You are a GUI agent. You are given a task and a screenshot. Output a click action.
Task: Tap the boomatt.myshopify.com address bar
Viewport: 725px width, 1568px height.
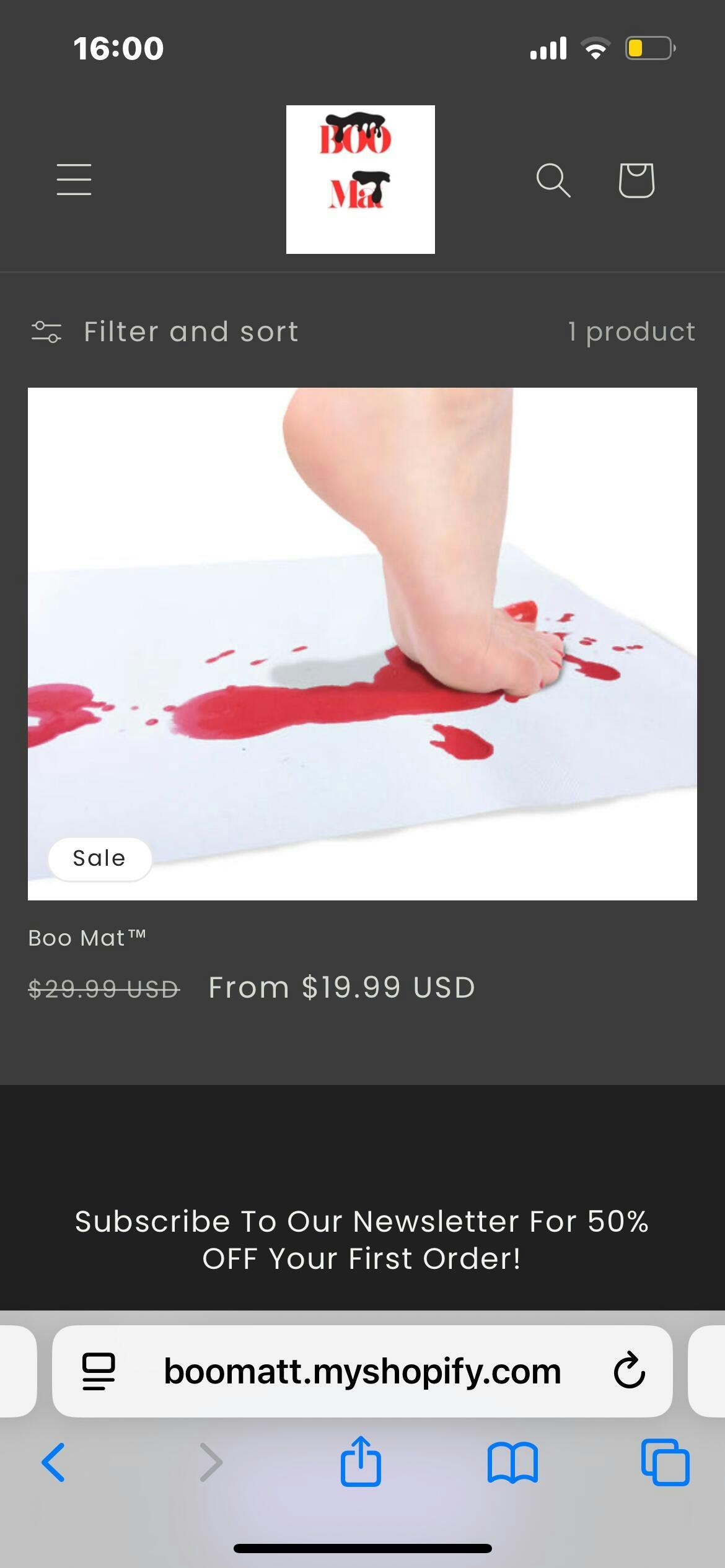coord(362,1371)
